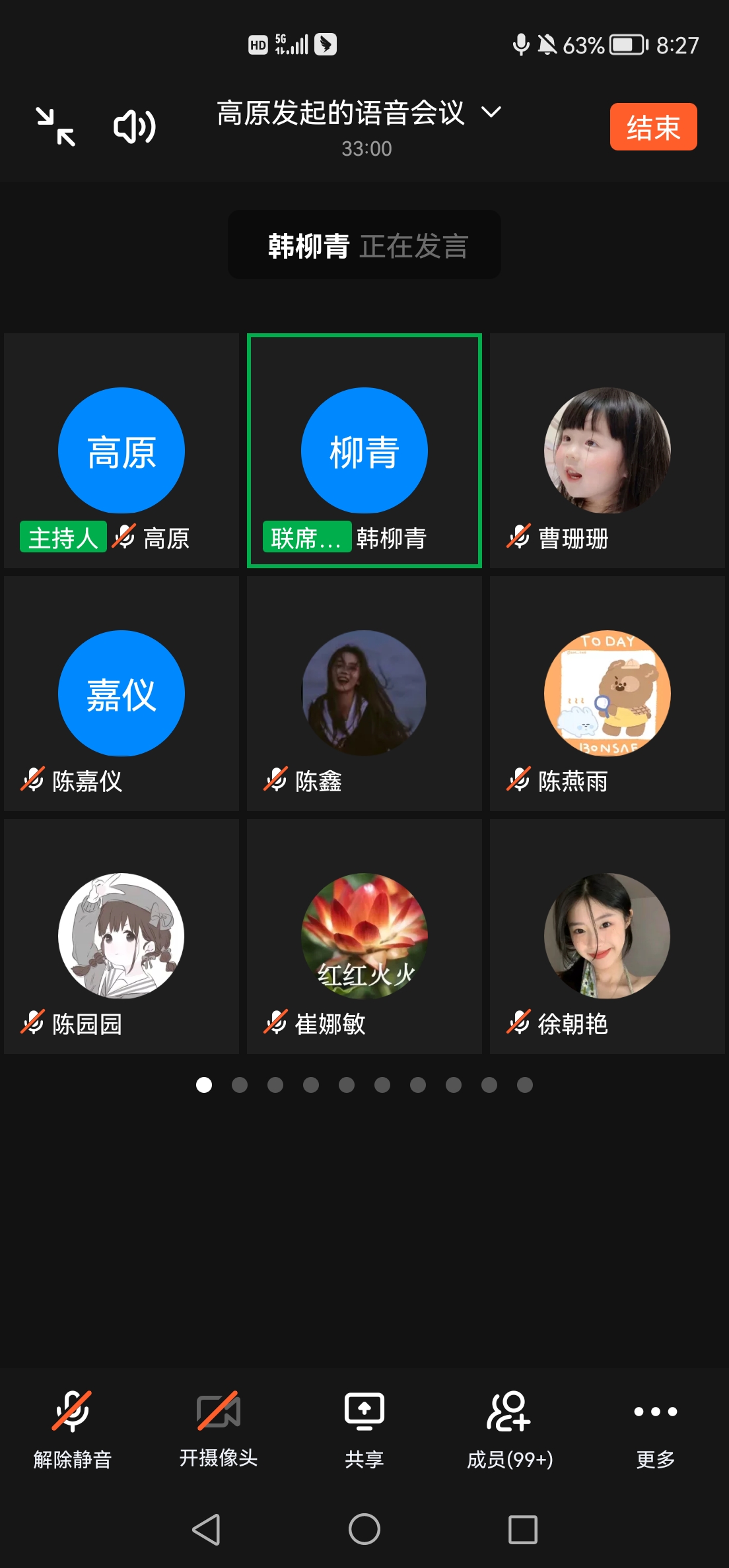End the meeting with 结束 button
This screenshot has height=1568, width=729.
[653, 127]
